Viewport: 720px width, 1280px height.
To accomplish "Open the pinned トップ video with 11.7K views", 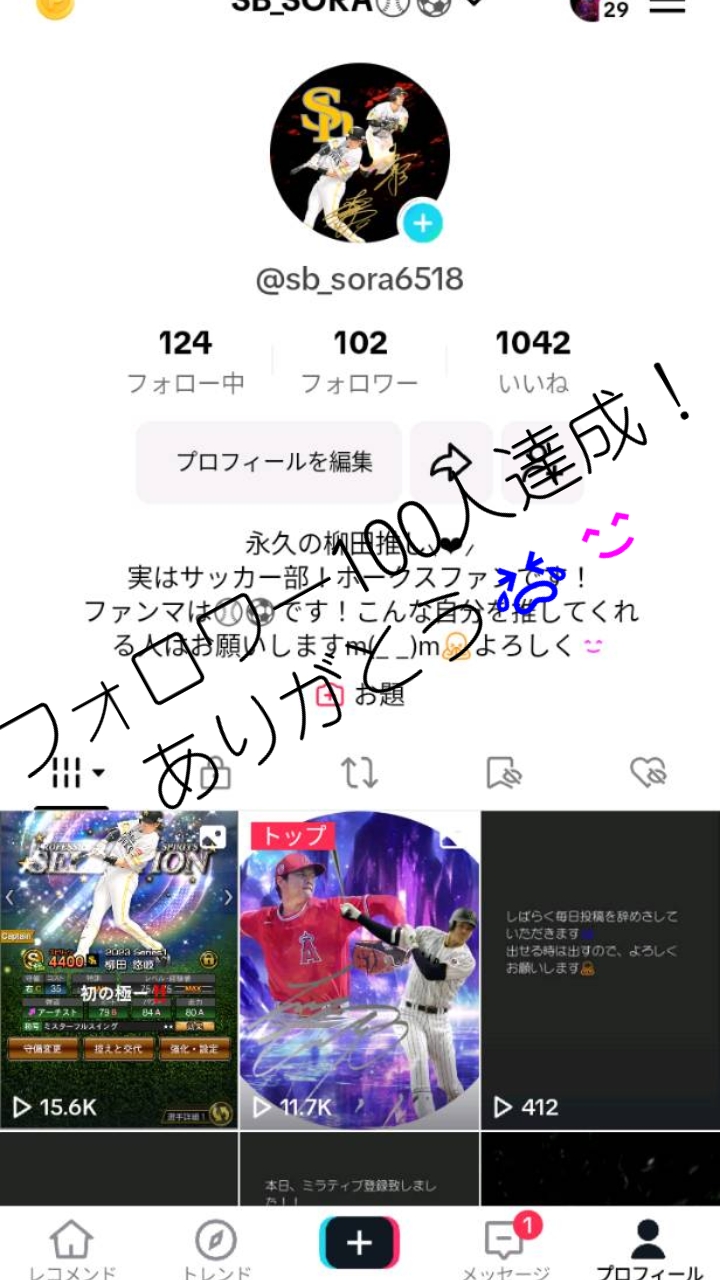I will 359,970.
